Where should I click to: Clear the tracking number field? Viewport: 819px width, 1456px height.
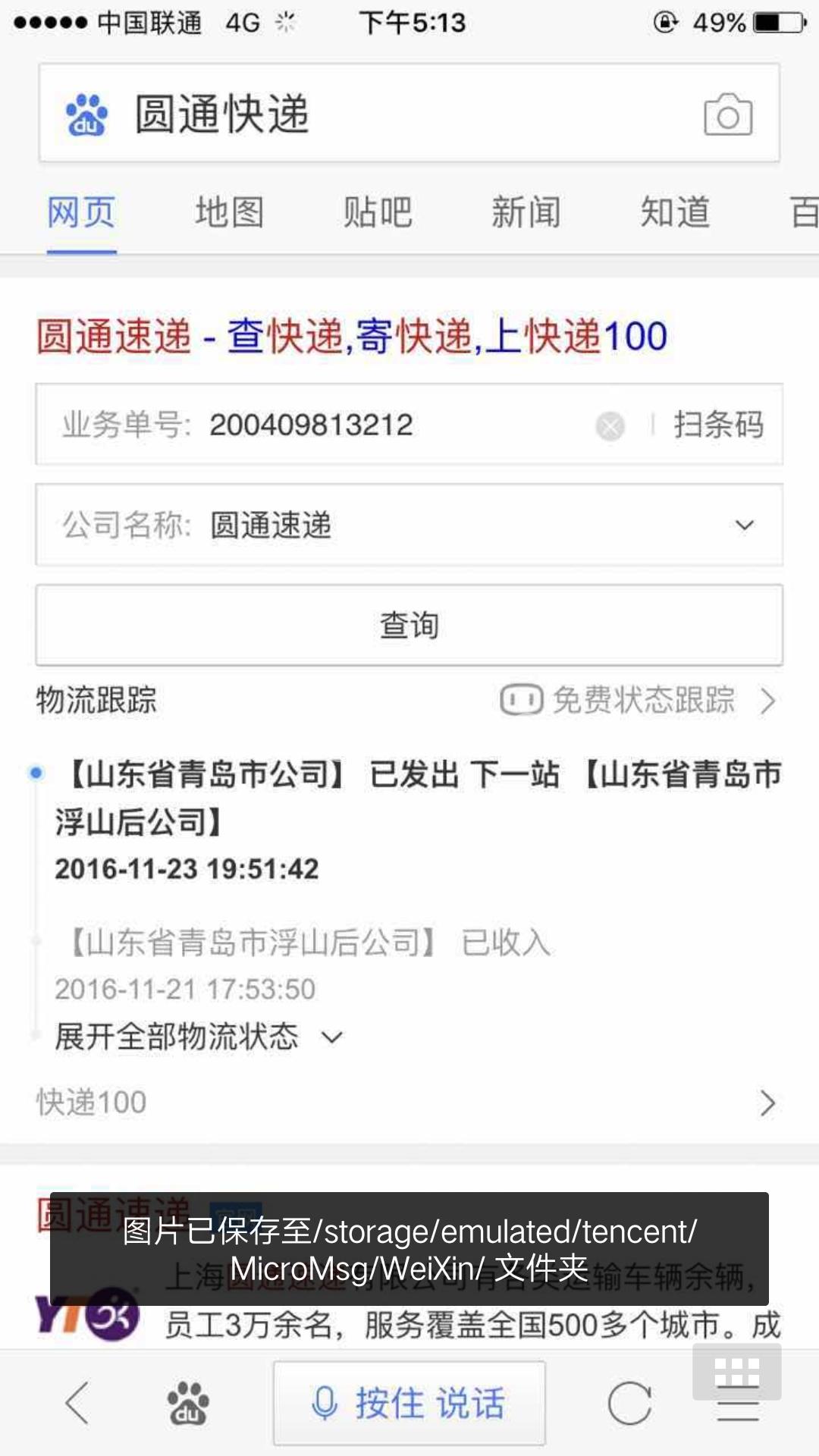(x=610, y=425)
